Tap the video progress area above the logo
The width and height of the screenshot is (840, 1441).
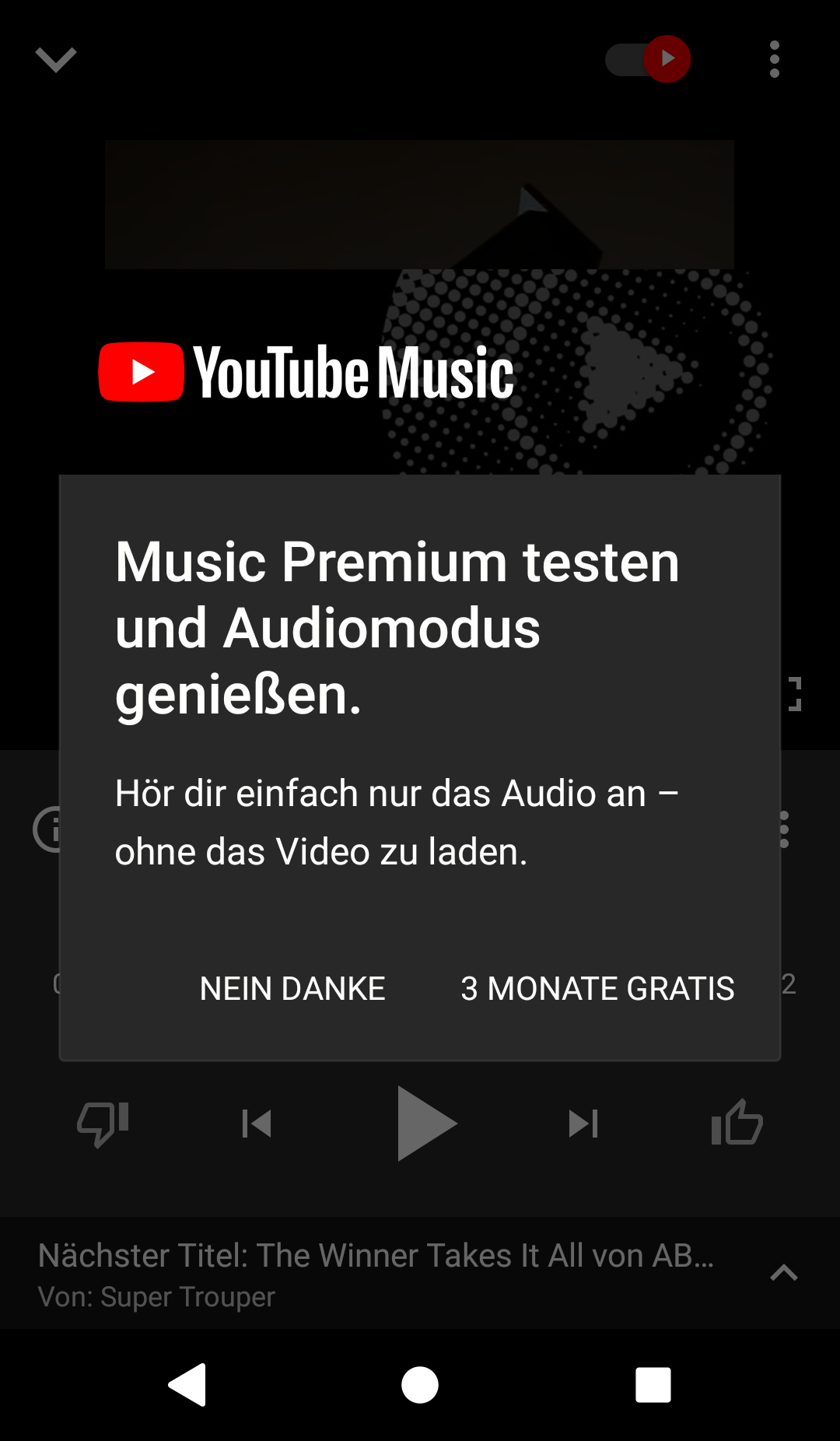coord(420,204)
